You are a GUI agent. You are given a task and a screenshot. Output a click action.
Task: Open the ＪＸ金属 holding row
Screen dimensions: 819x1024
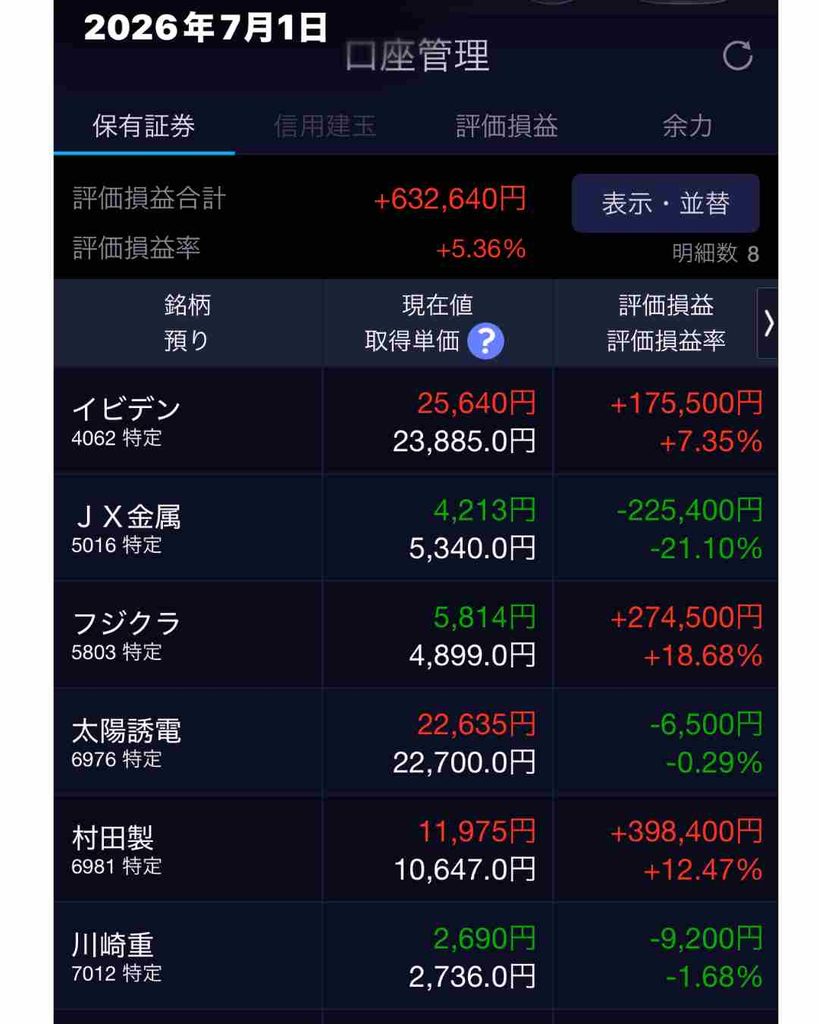pos(415,528)
